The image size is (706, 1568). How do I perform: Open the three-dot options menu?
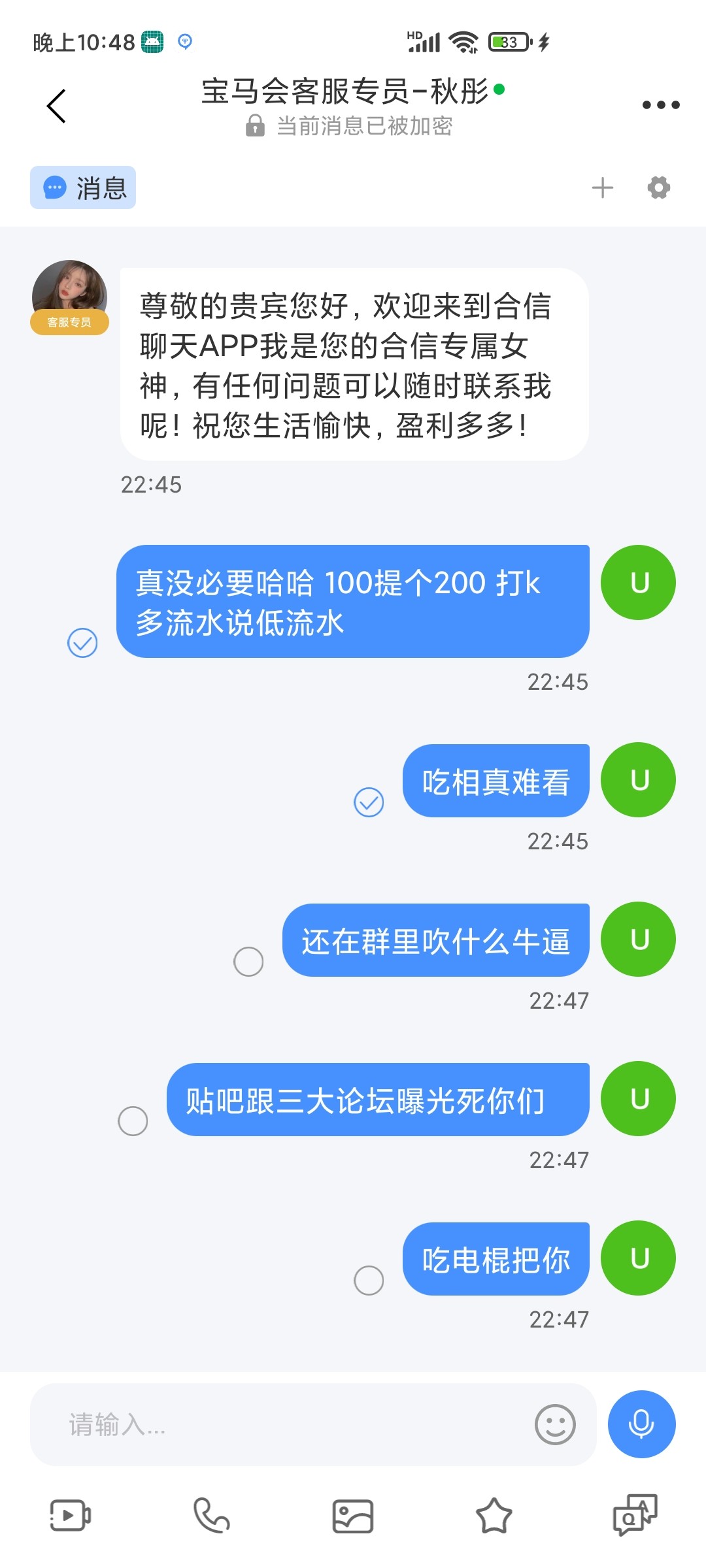pyautogui.click(x=660, y=103)
